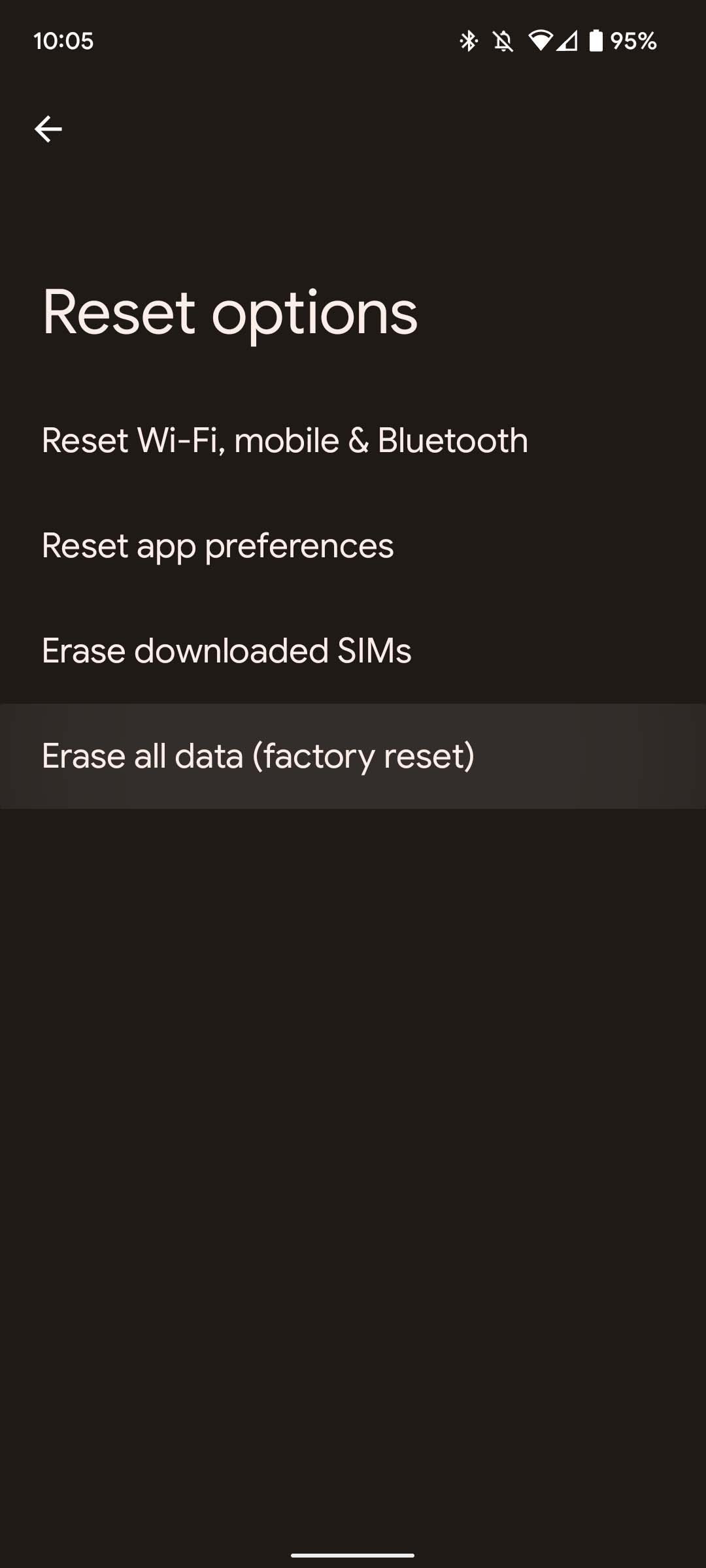Choose the SIM erase menu entry
Image resolution: width=706 pixels, height=1568 pixels.
pos(226,650)
